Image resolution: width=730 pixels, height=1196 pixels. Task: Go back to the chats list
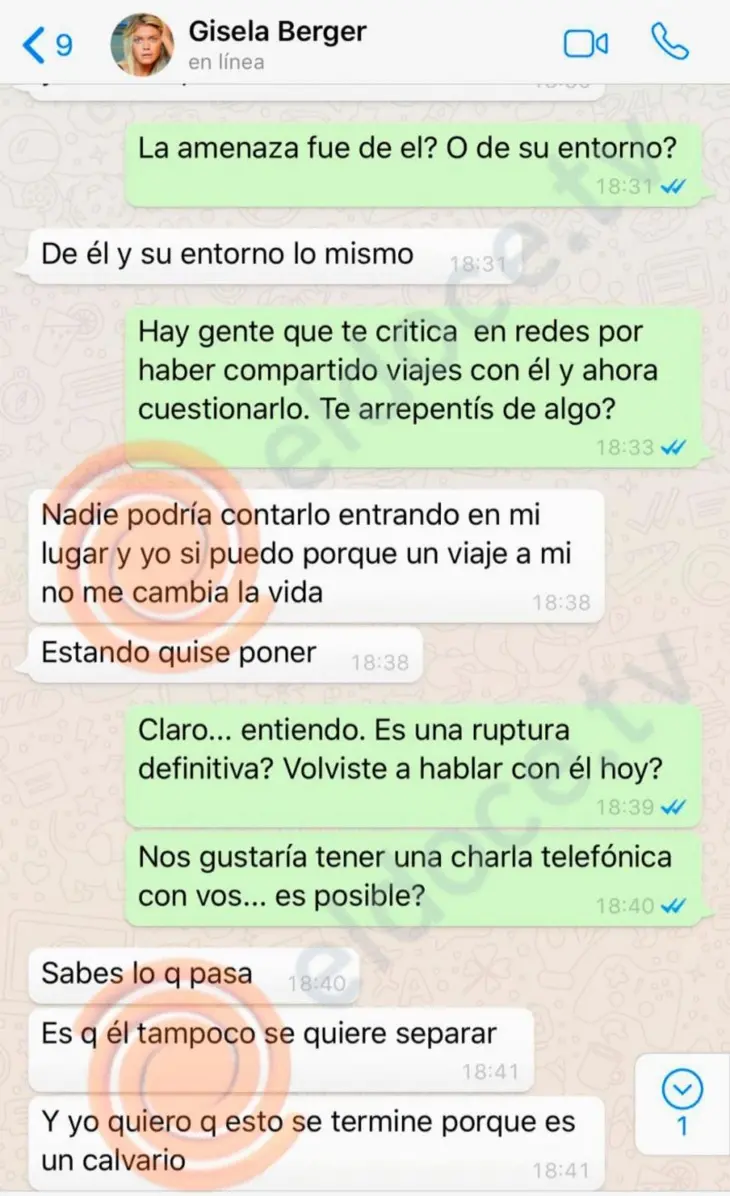[45, 44]
